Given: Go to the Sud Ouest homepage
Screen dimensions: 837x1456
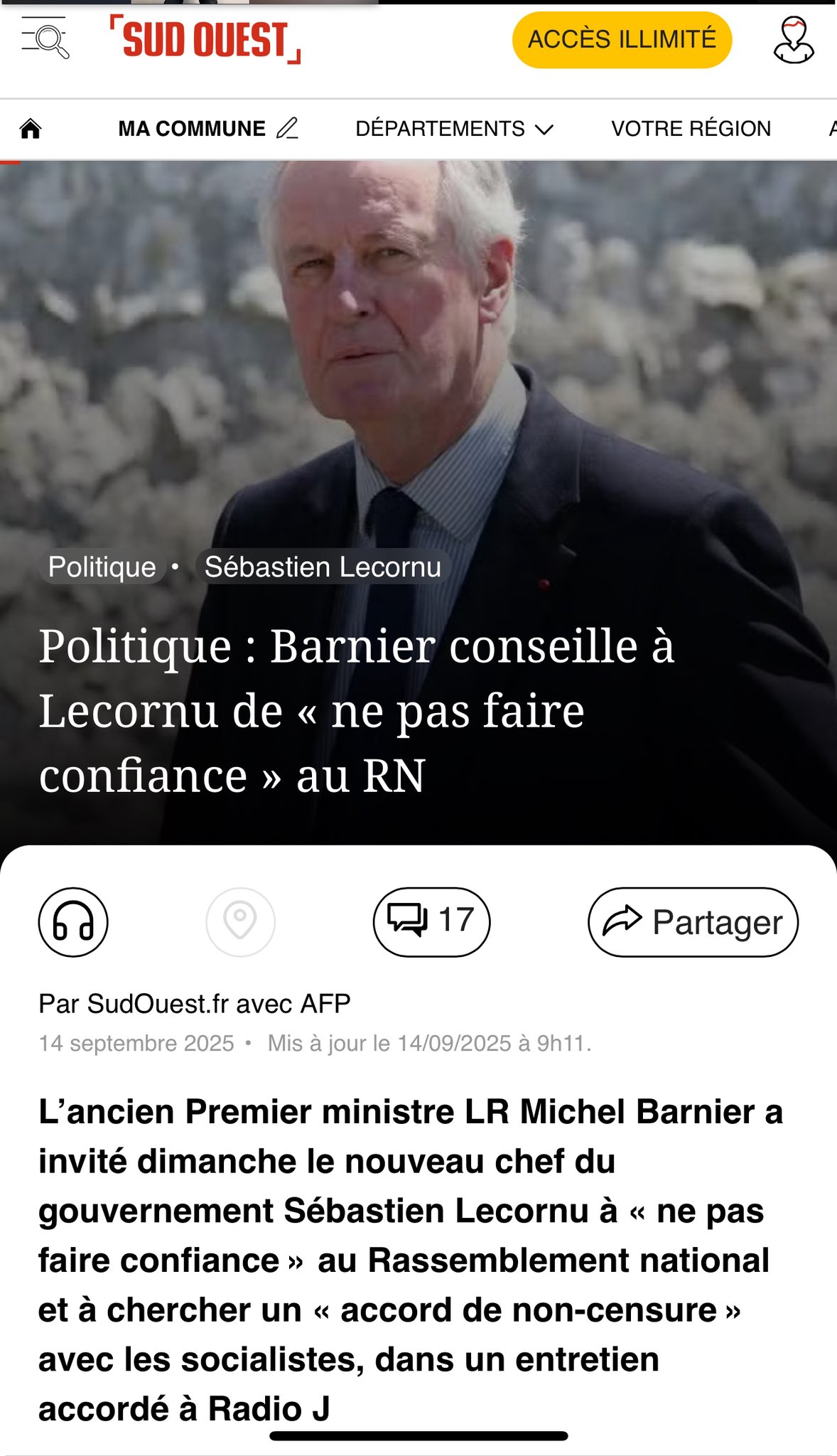Looking at the screenshot, I should point(205,40).
